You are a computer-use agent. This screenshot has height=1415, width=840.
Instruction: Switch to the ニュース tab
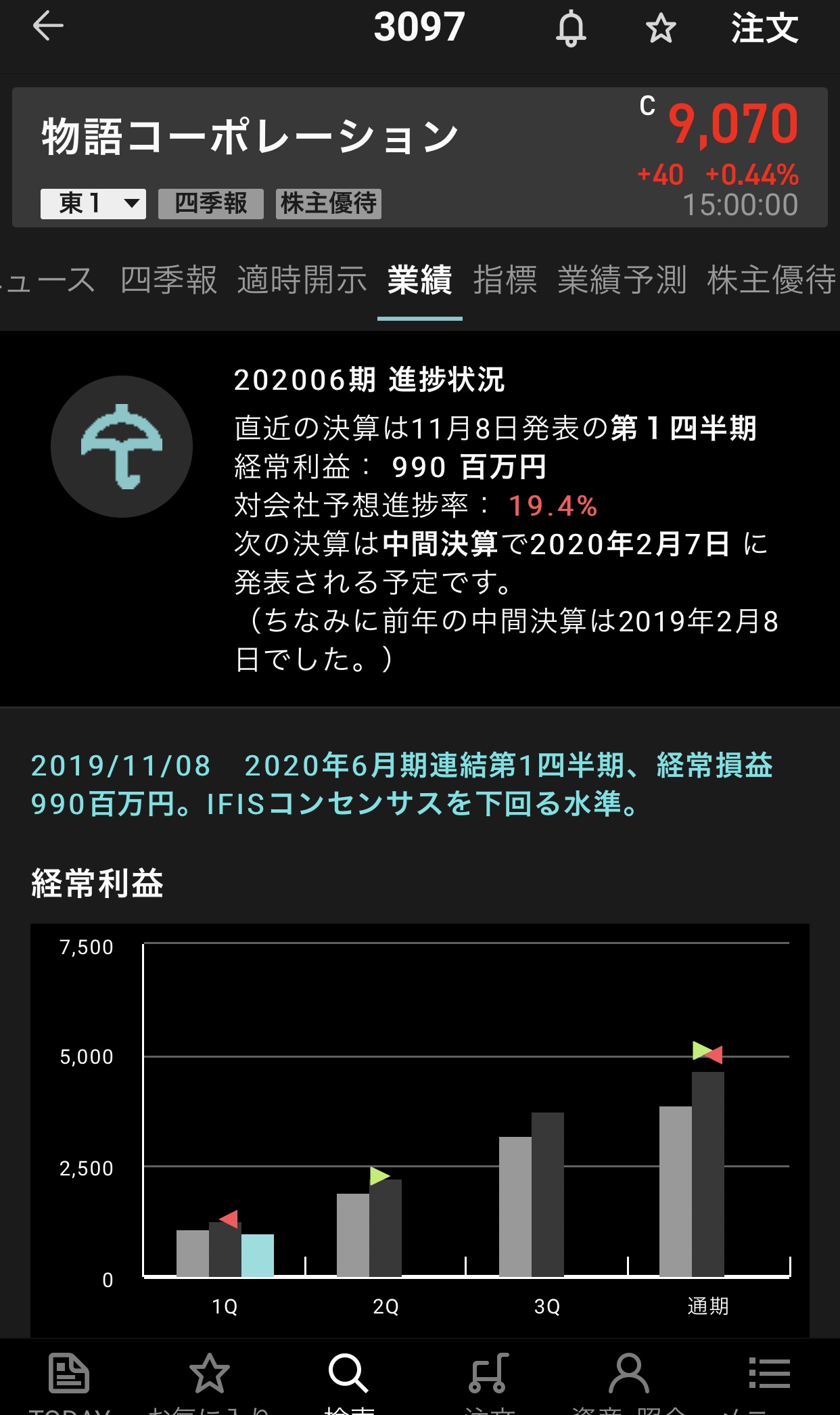tap(47, 280)
